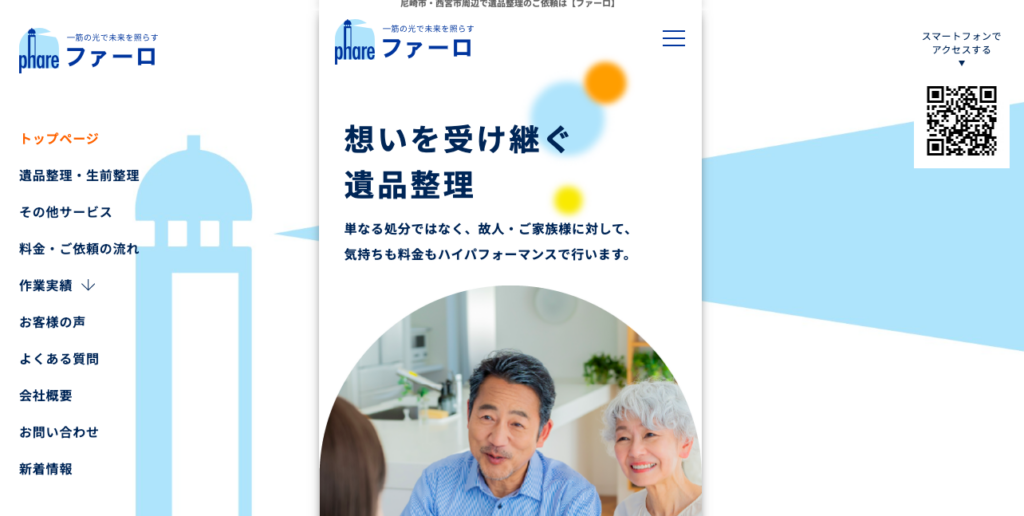Open よくある質問 page
This screenshot has width=1024, height=516.
[x=59, y=358]
